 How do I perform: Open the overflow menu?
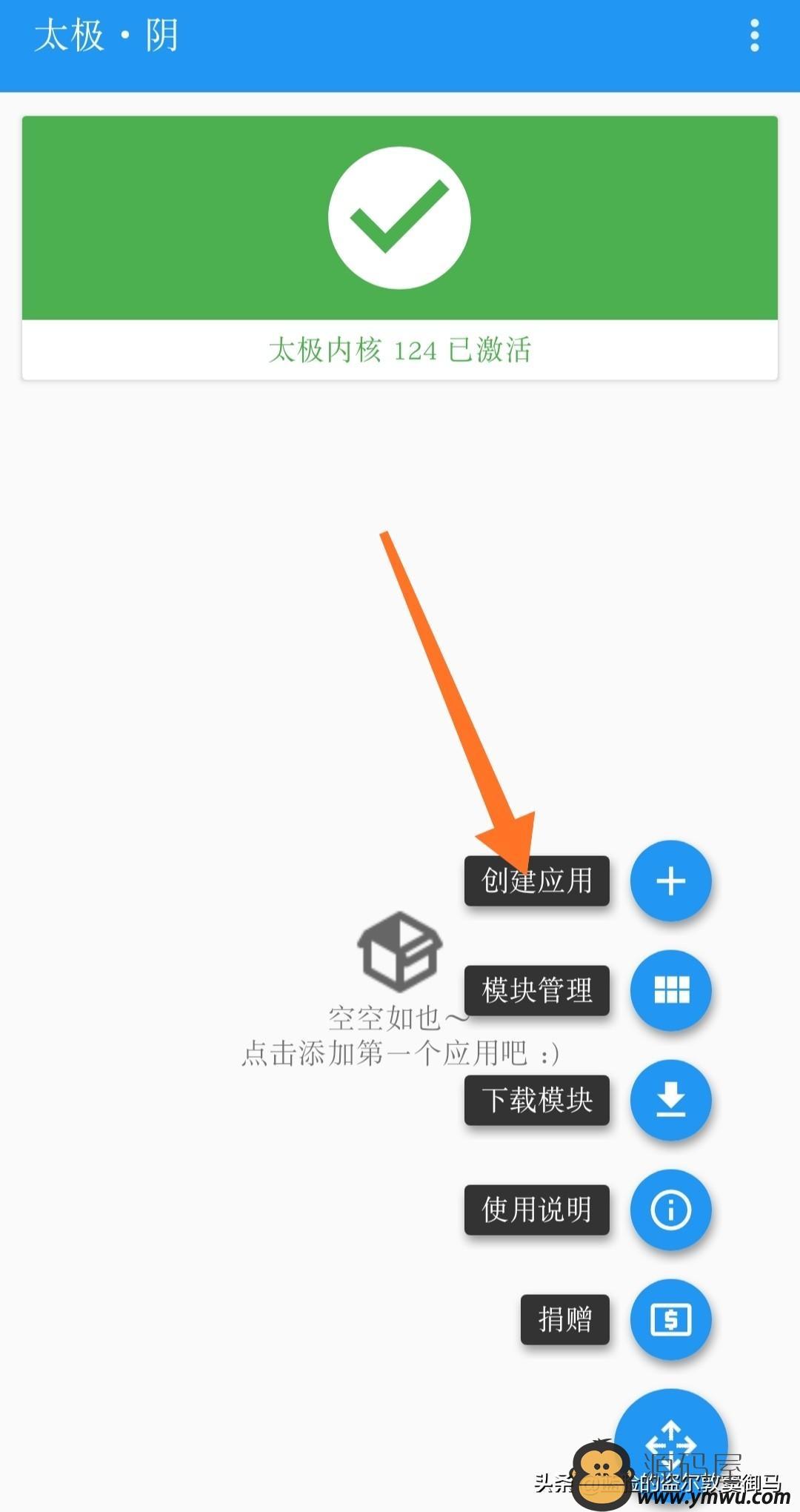click(754, 36)
